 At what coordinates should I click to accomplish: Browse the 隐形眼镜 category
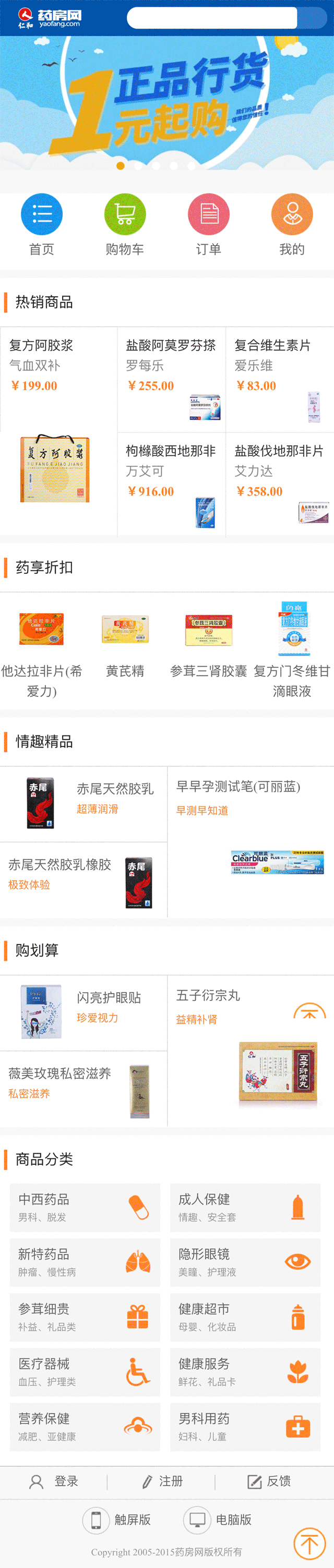[245, 1262]
